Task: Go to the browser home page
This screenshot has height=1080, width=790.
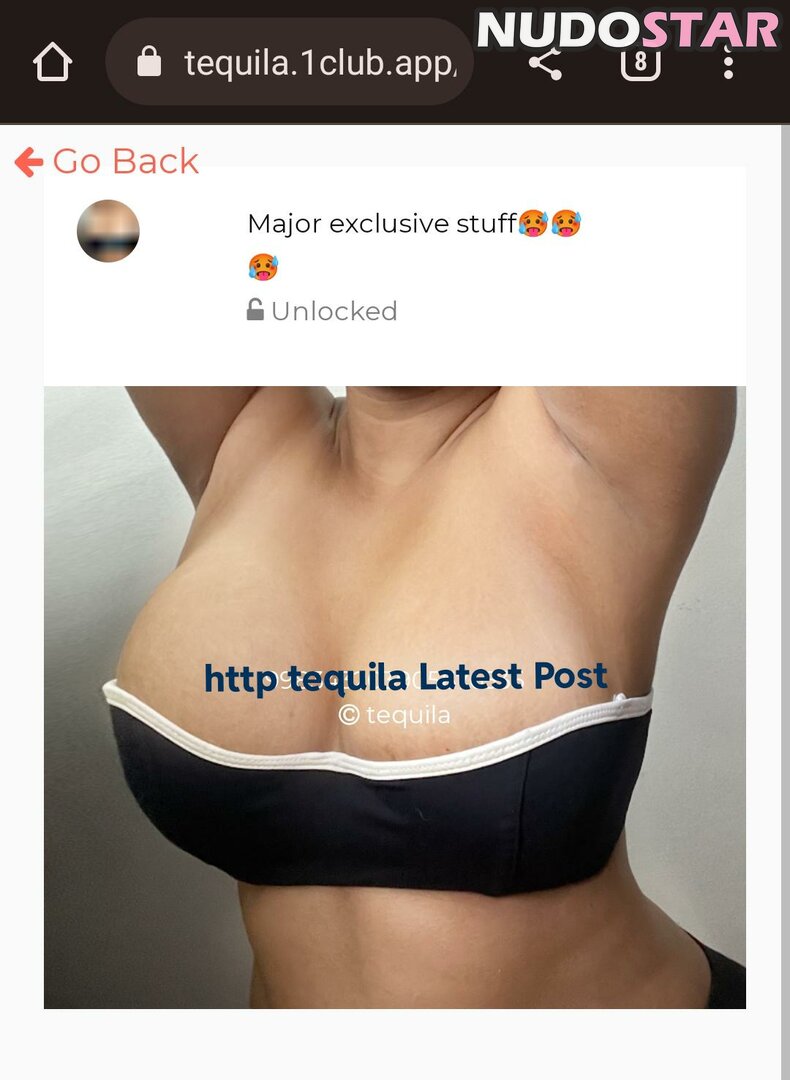Action: click(x=53, y=63)
